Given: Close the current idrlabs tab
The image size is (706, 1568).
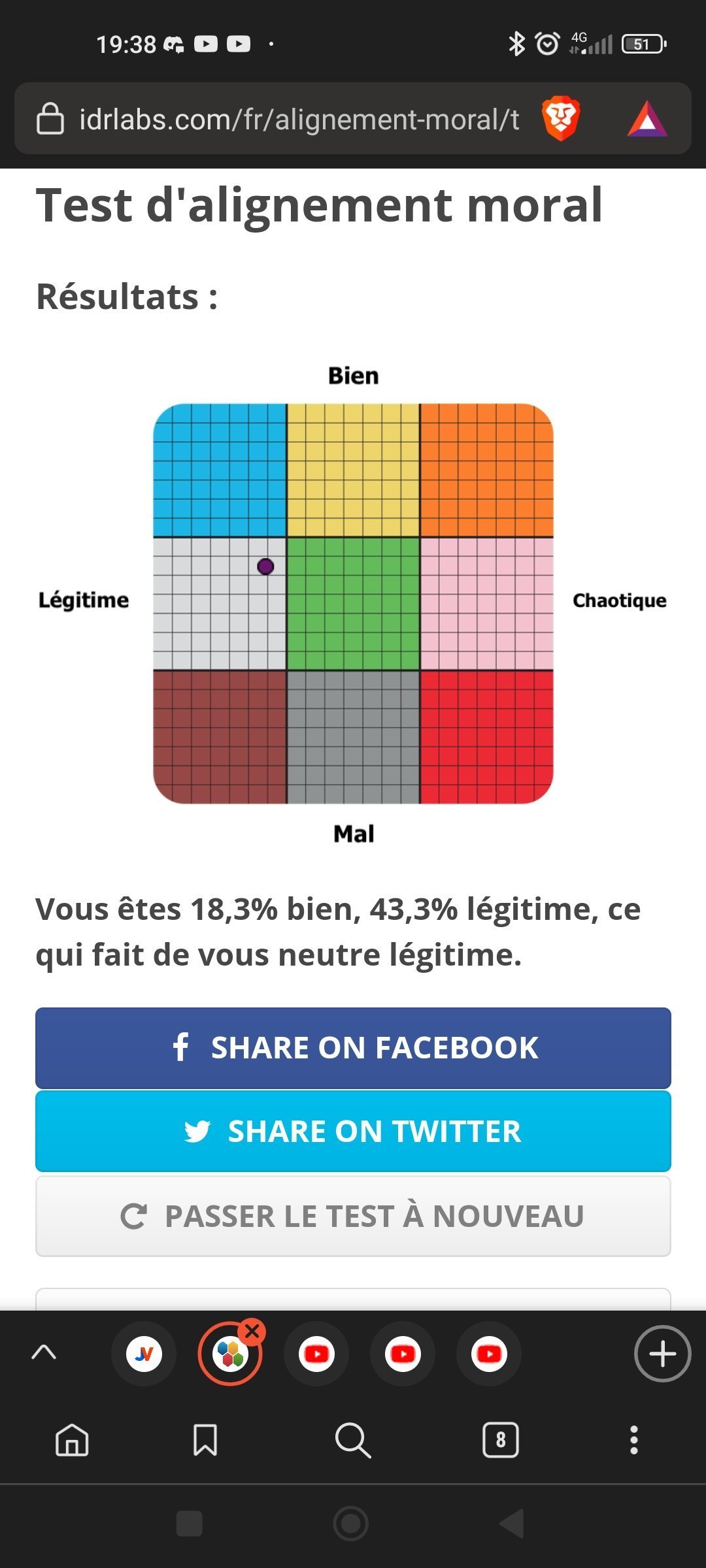Looking at the screenshot, I should [x=252, y=1331].
